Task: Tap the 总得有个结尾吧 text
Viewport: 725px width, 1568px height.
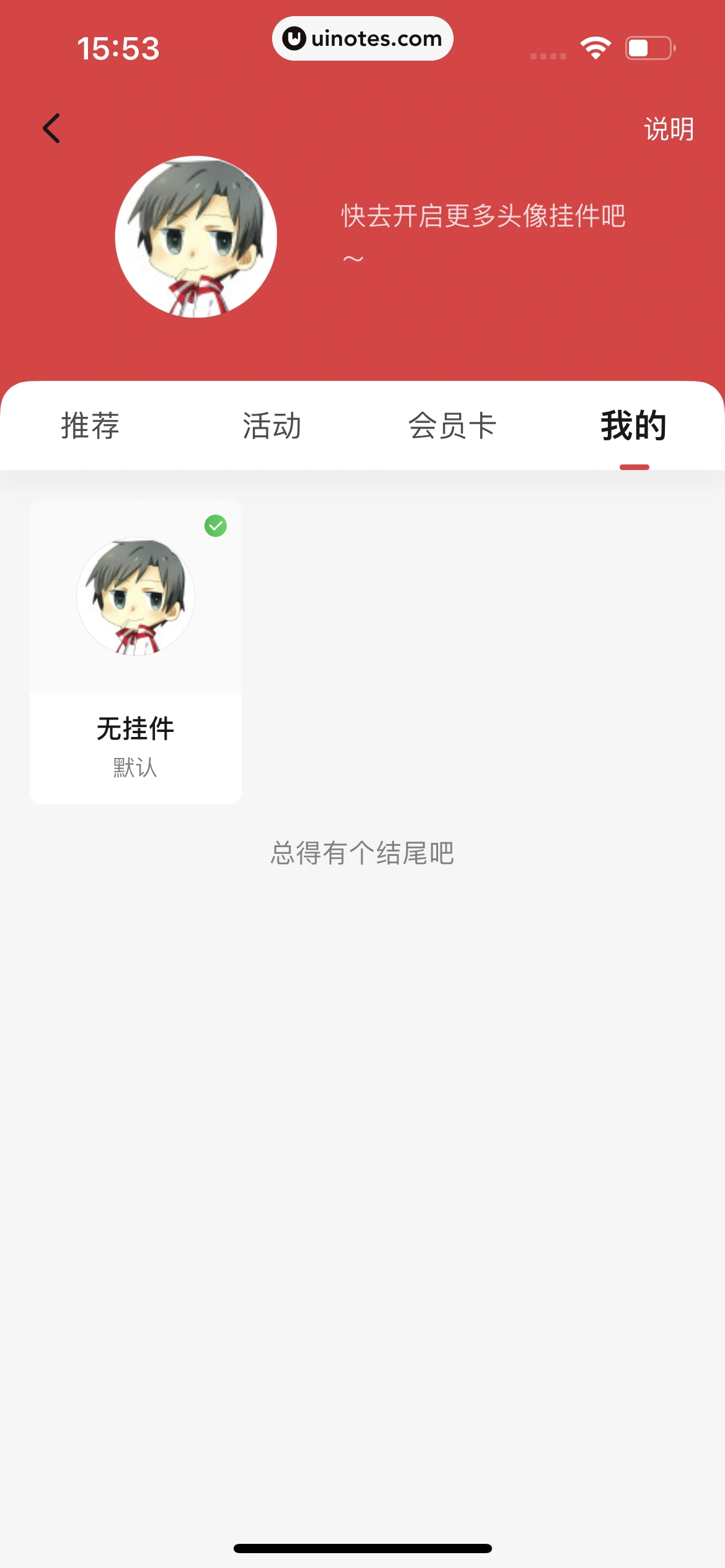Action: click(x=362, y=853)
